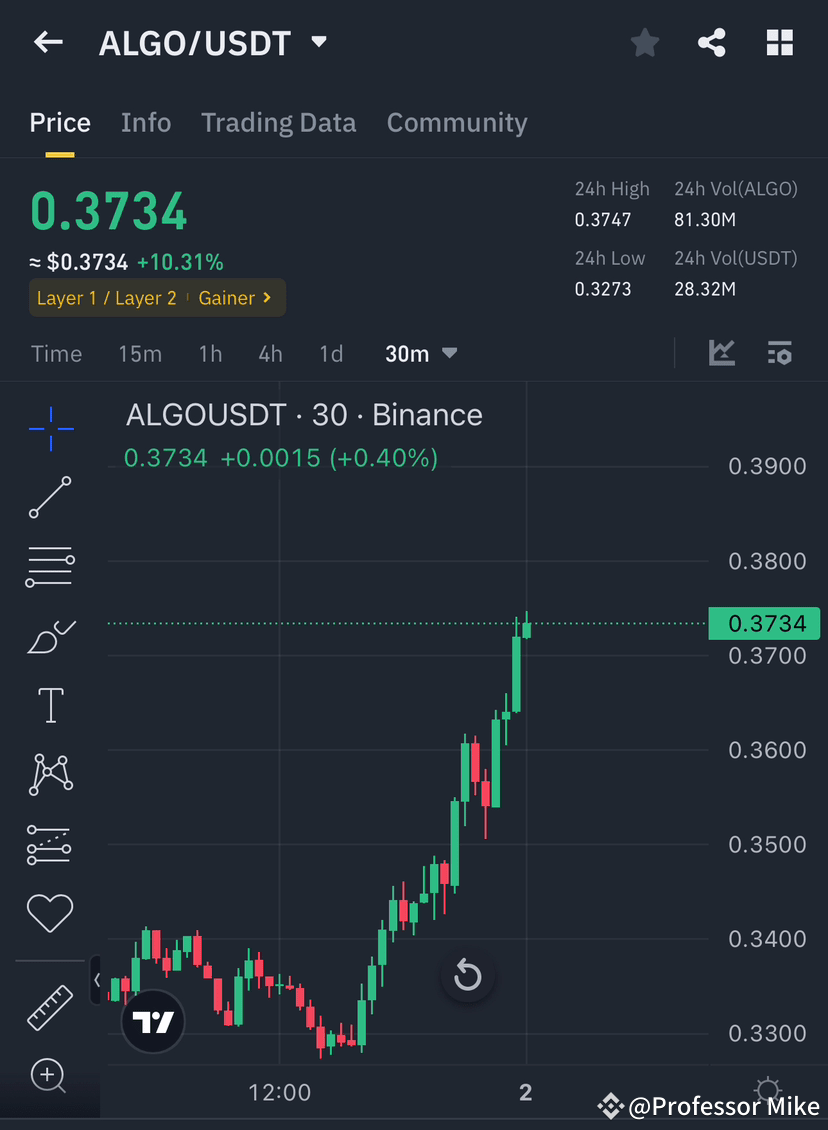Share the ALGO/USDT chart
Viewport: 828px width, 1130px height.
[x=712, y=42]
